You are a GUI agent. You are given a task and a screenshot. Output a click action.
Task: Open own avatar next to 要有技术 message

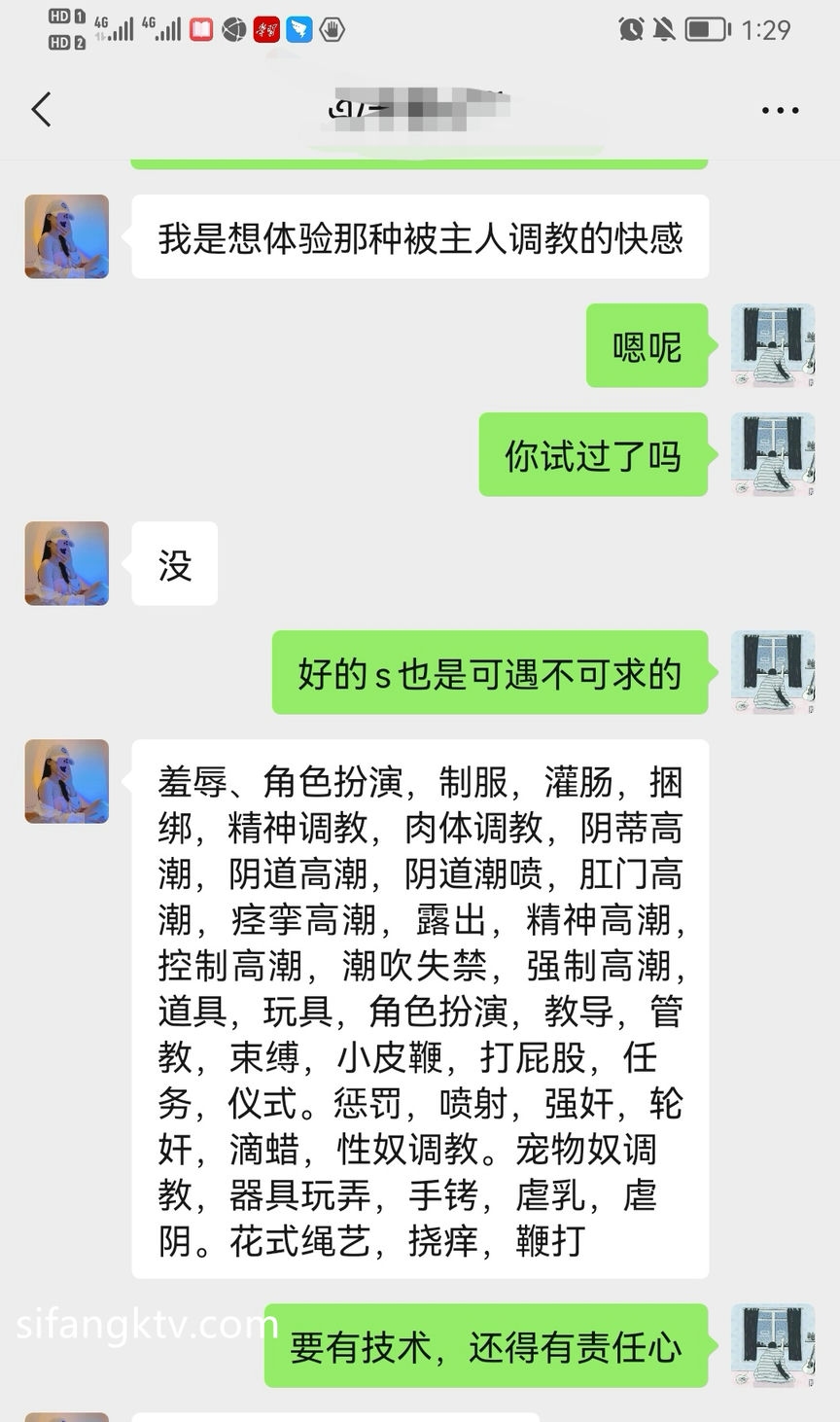(x=773, y=1345)
